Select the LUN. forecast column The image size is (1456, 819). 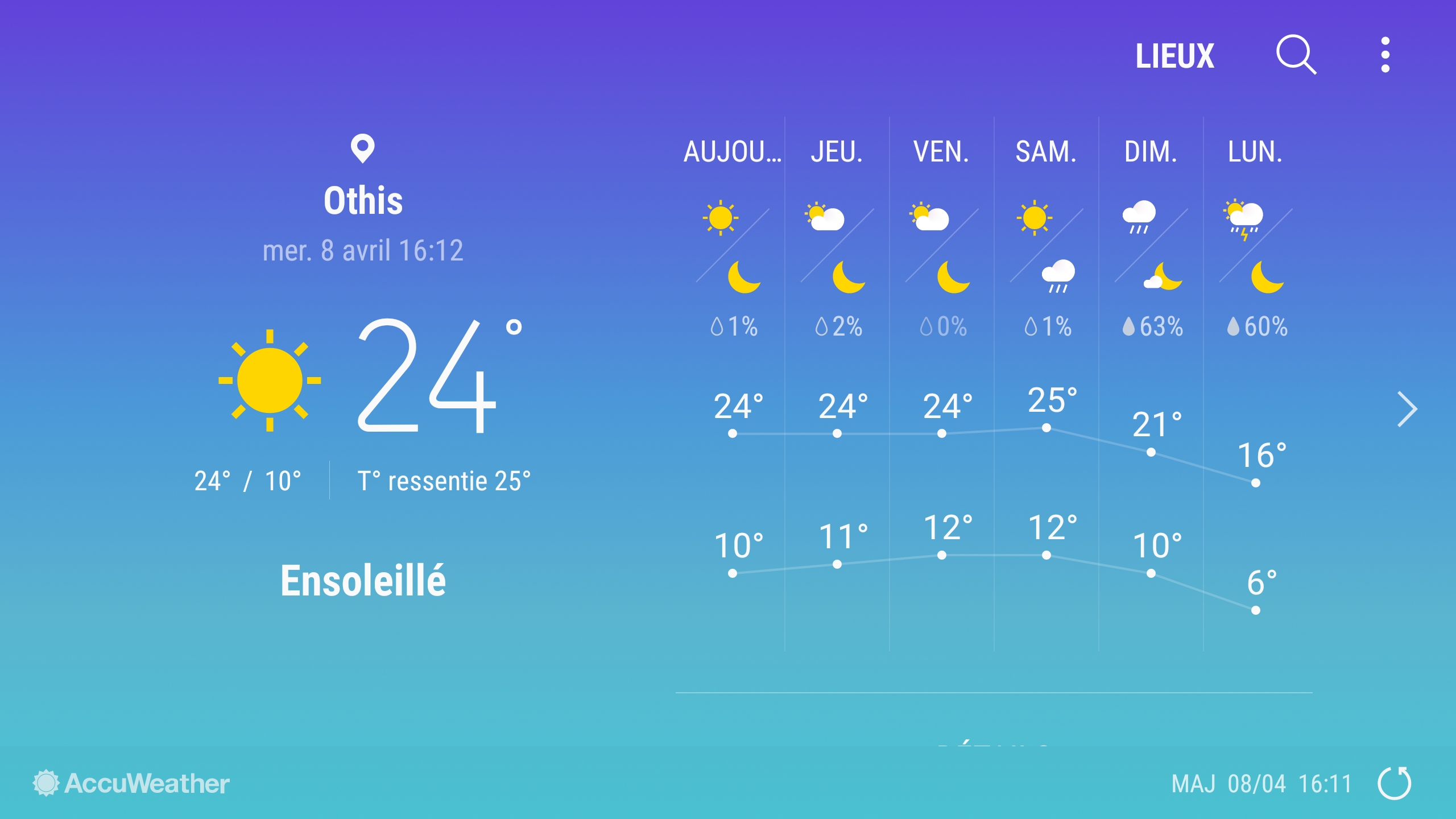pos(1256,381)
